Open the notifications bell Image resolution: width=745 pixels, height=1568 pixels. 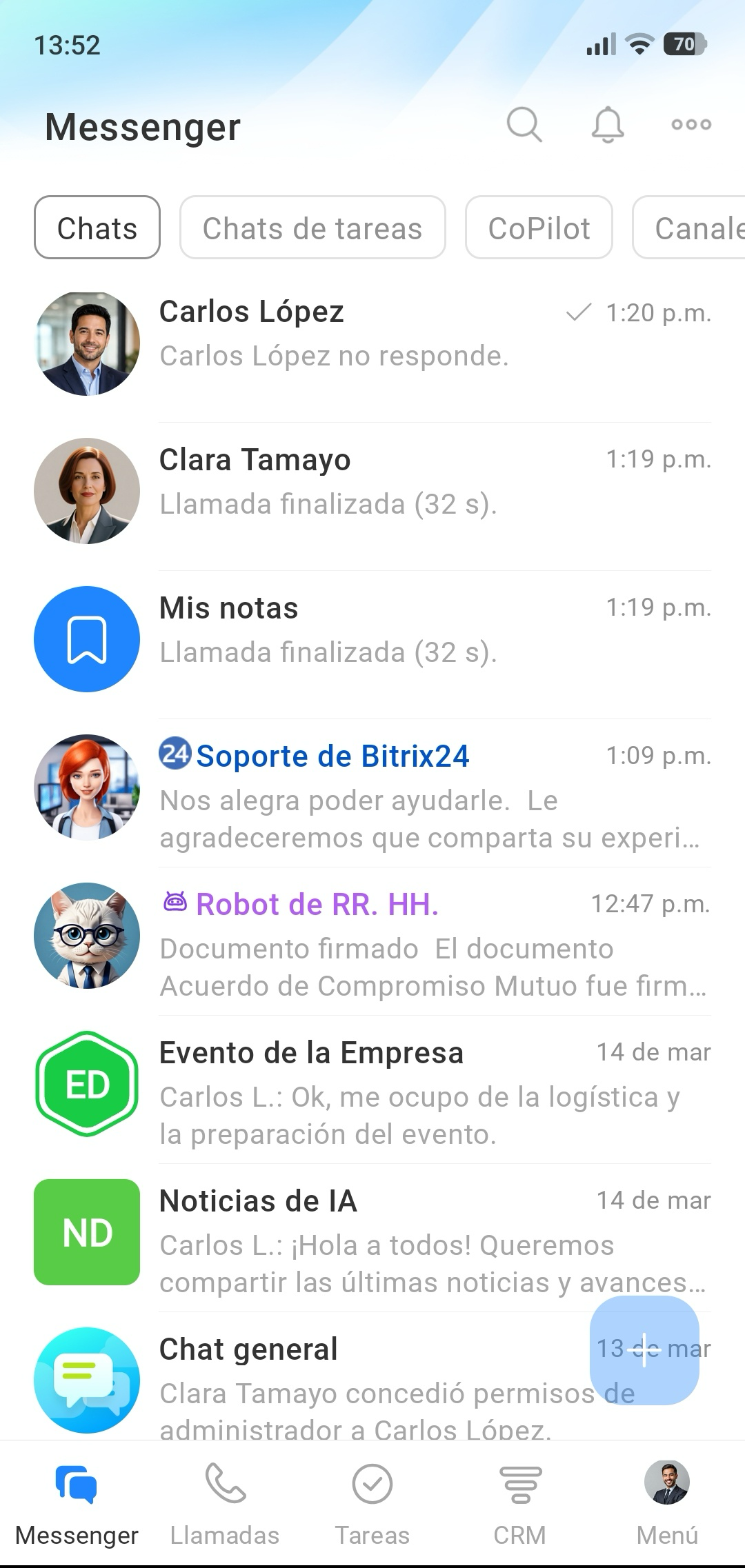click(x=608, y=125)
